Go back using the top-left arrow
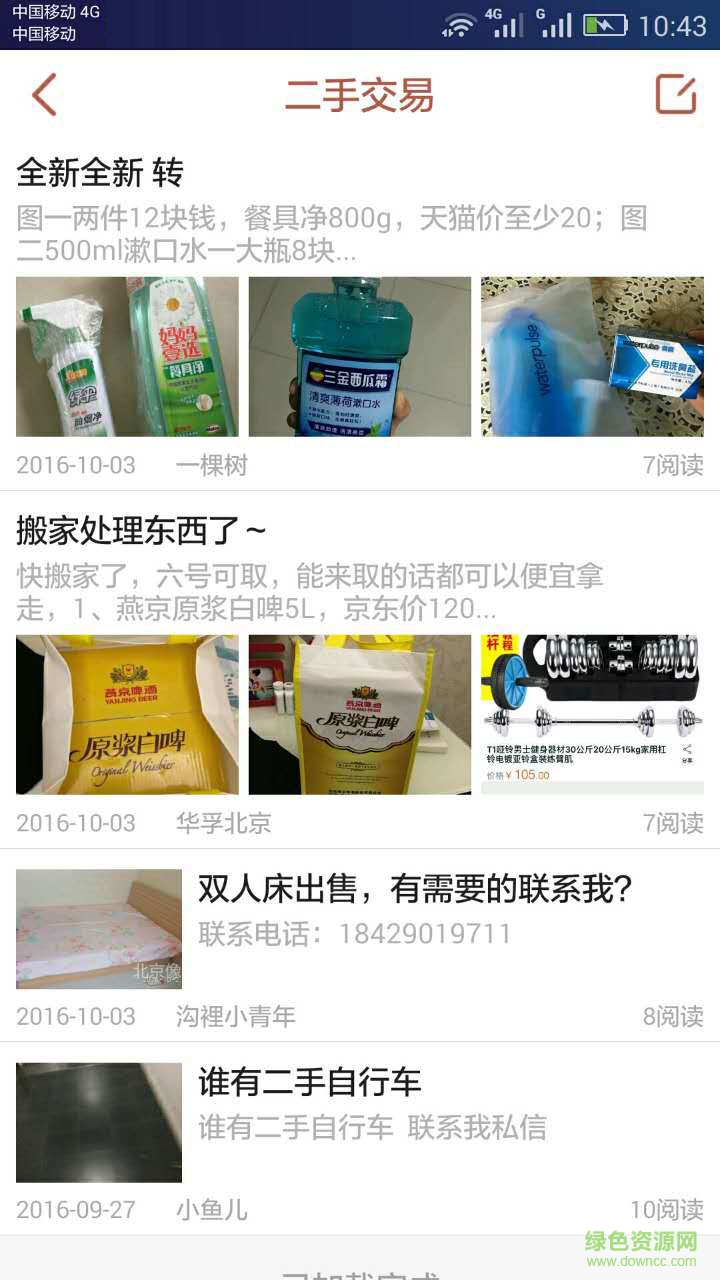The width and height of the screenshot is (720, 1280). (44, 96)
